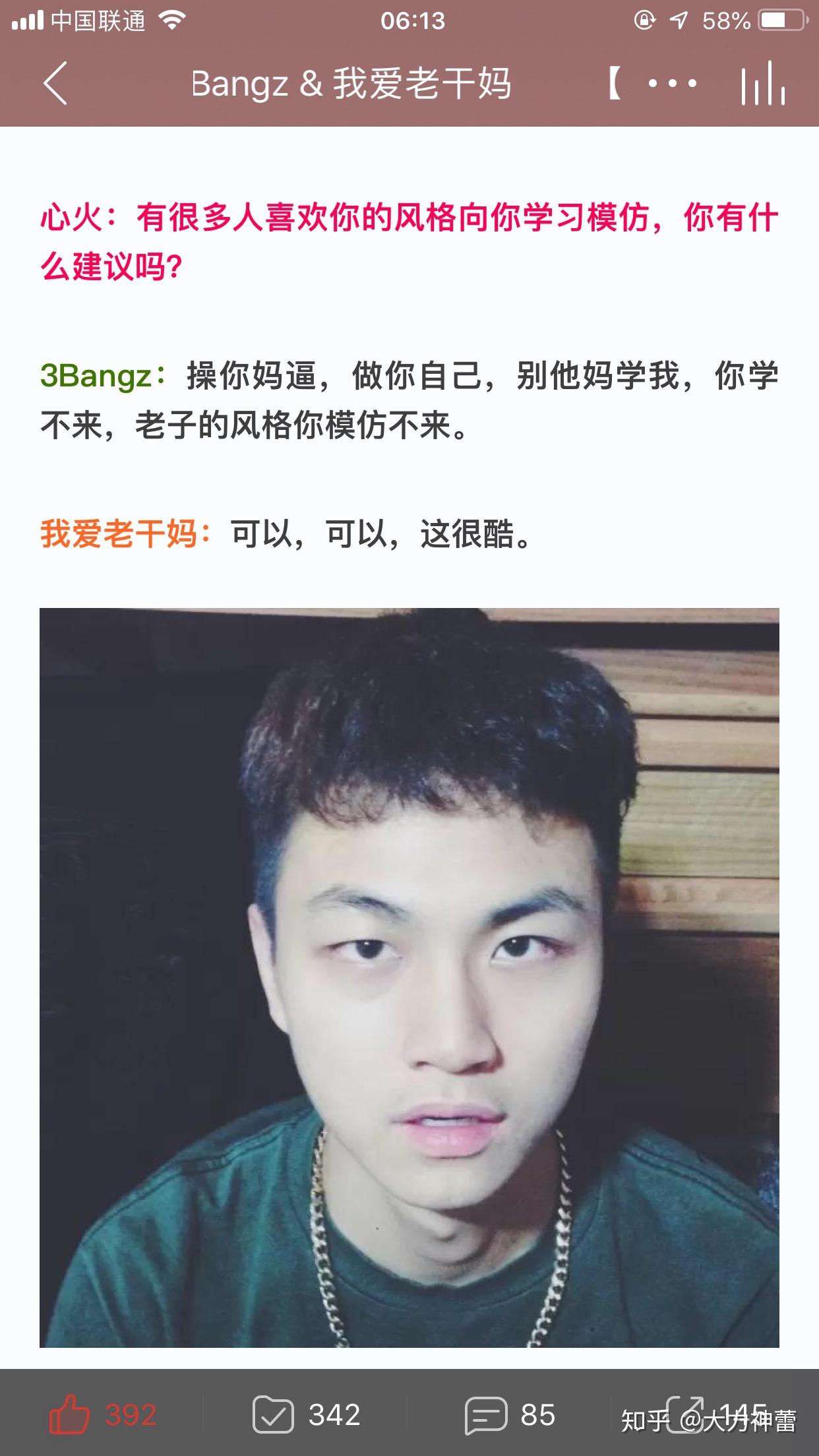
Task: Tap the collect icon showing 342
Action: tap(273, 1414)
